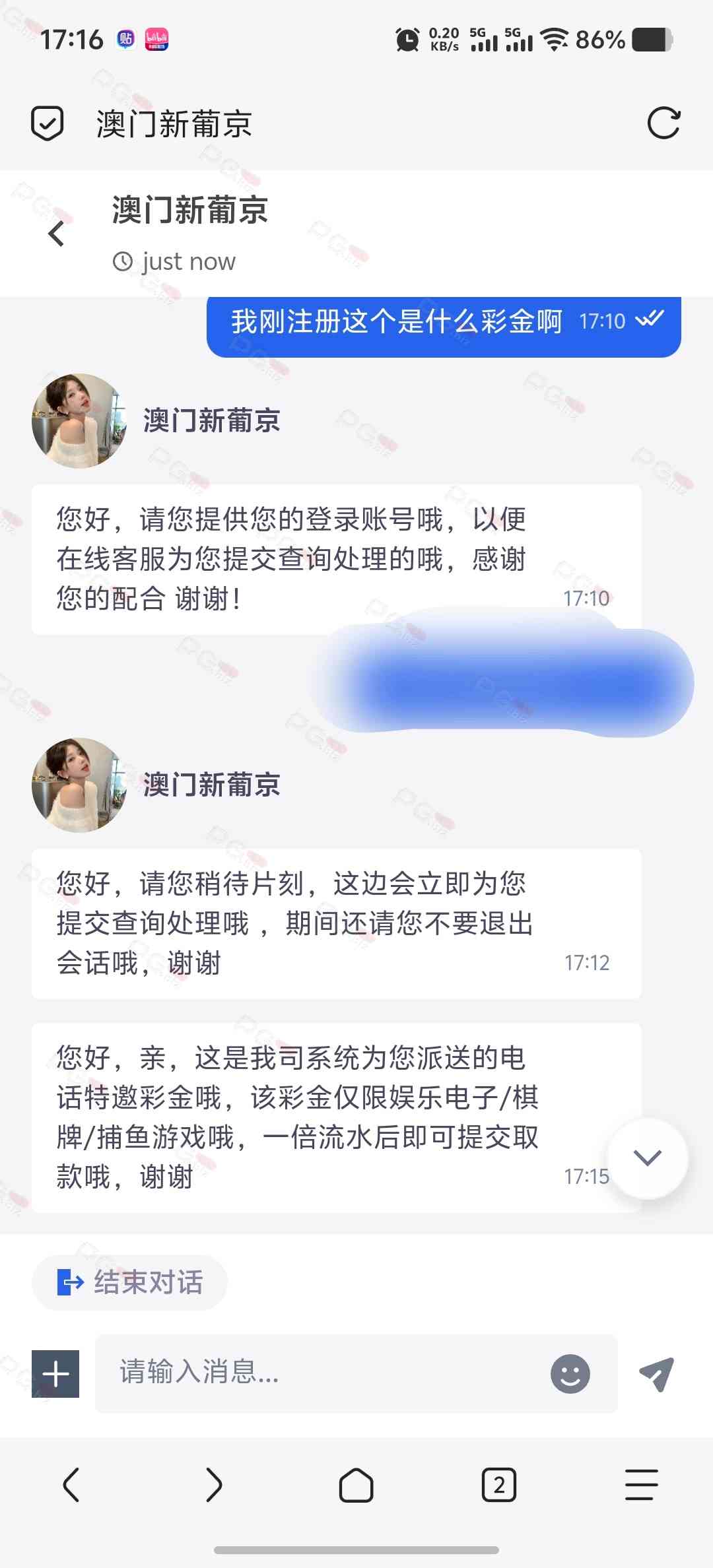This screenshot has height=1568, width=713.
Task: Focus the 请输入消息 message field
Action: coord(323,1373)
